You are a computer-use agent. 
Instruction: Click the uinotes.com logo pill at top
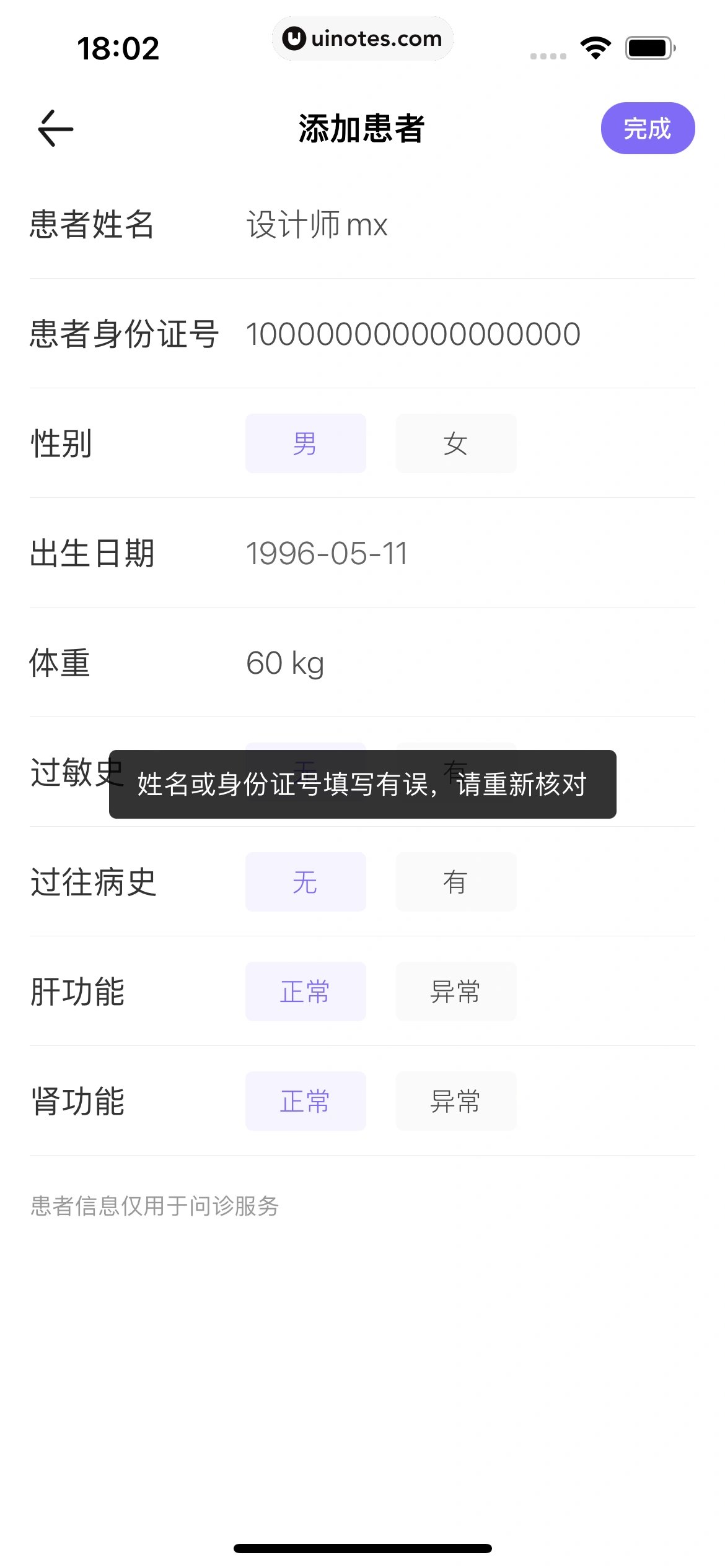(362, 38)
